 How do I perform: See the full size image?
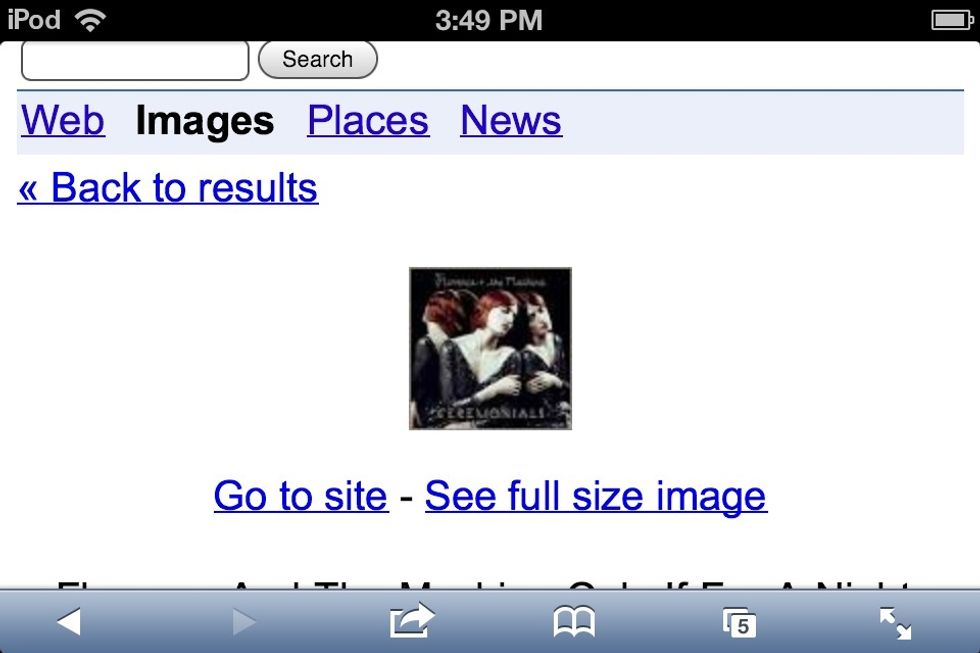[596, 496]
